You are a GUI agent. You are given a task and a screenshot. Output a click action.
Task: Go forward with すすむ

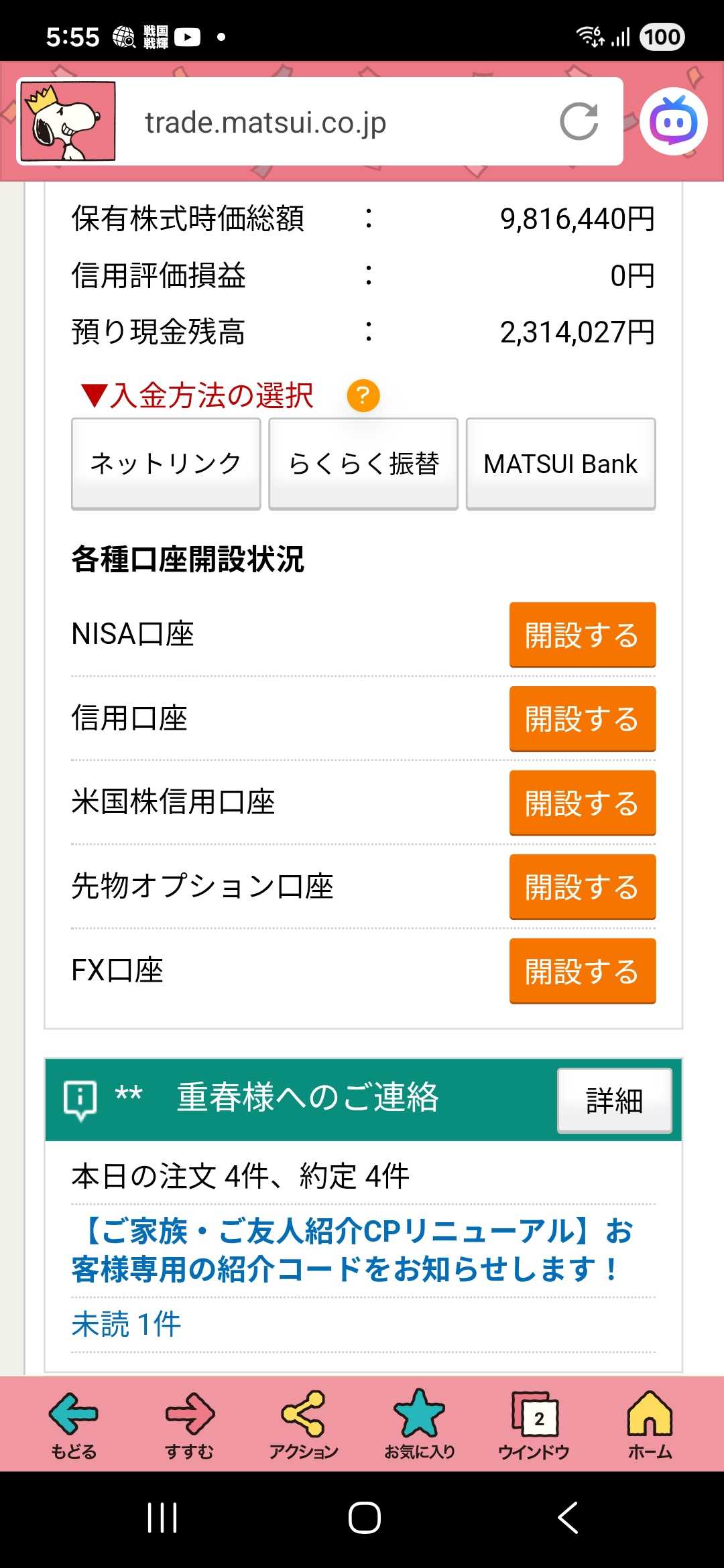pos(190,1423)
